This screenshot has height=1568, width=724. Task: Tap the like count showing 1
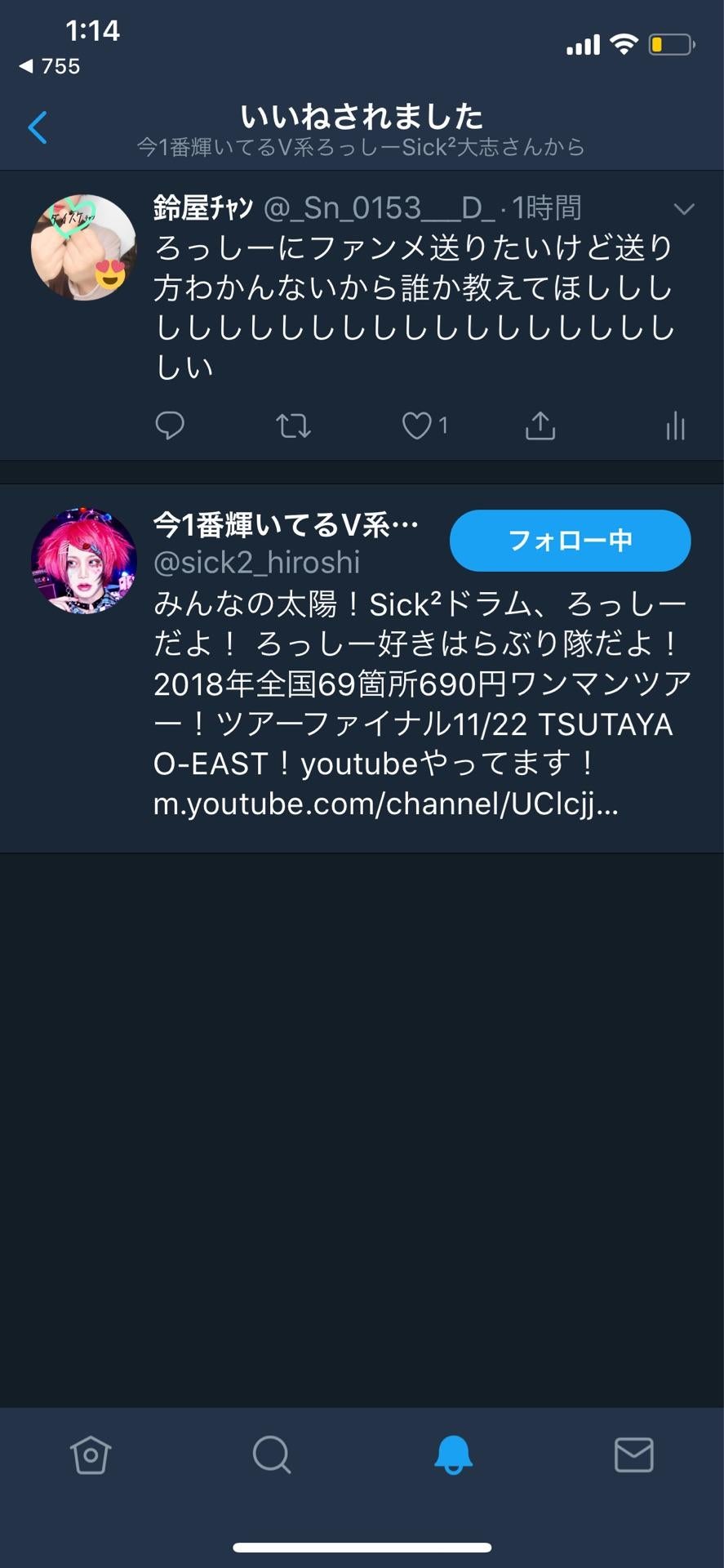[x=443, y=425]
